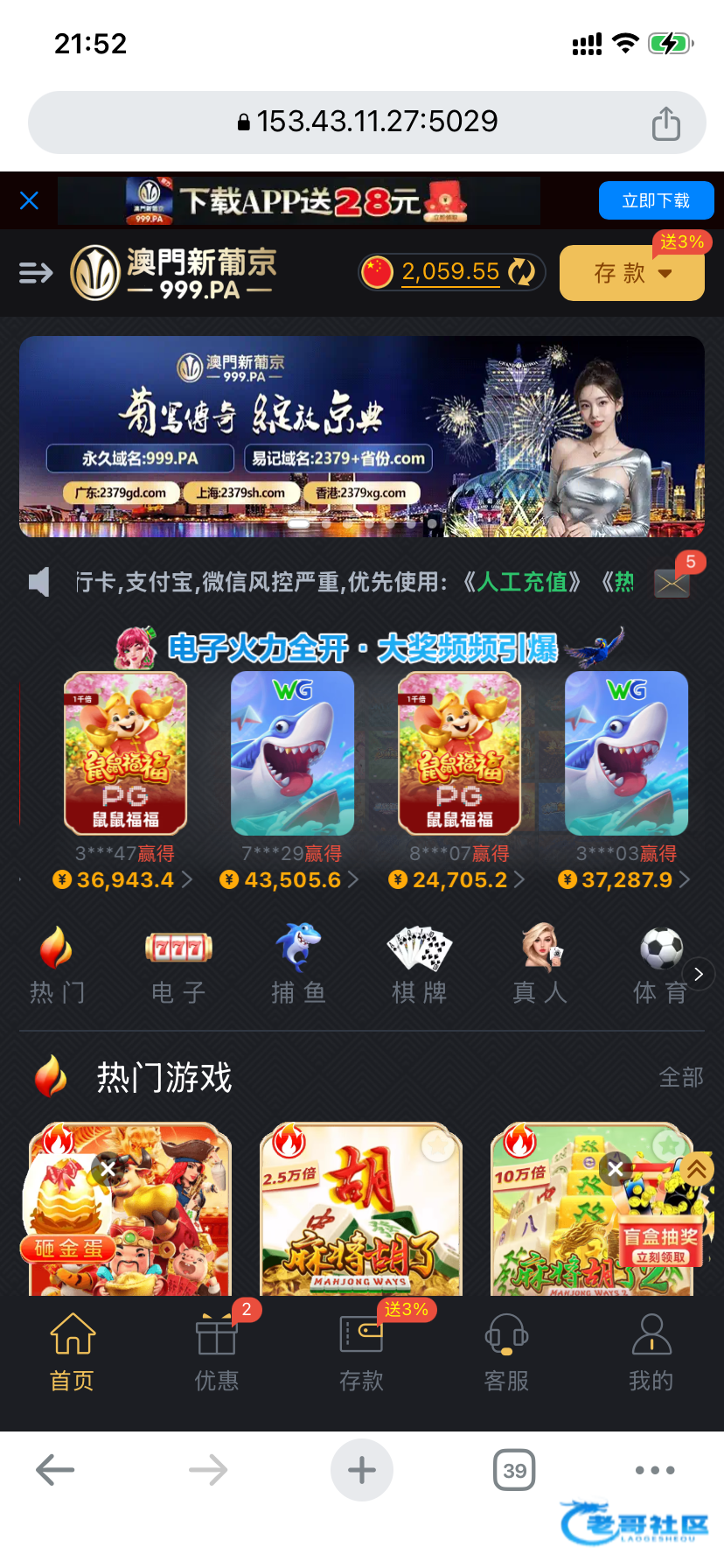Select the 捕鱼 game category
Viewport: 724px width, 1568px height.
(x=299, y=965)
